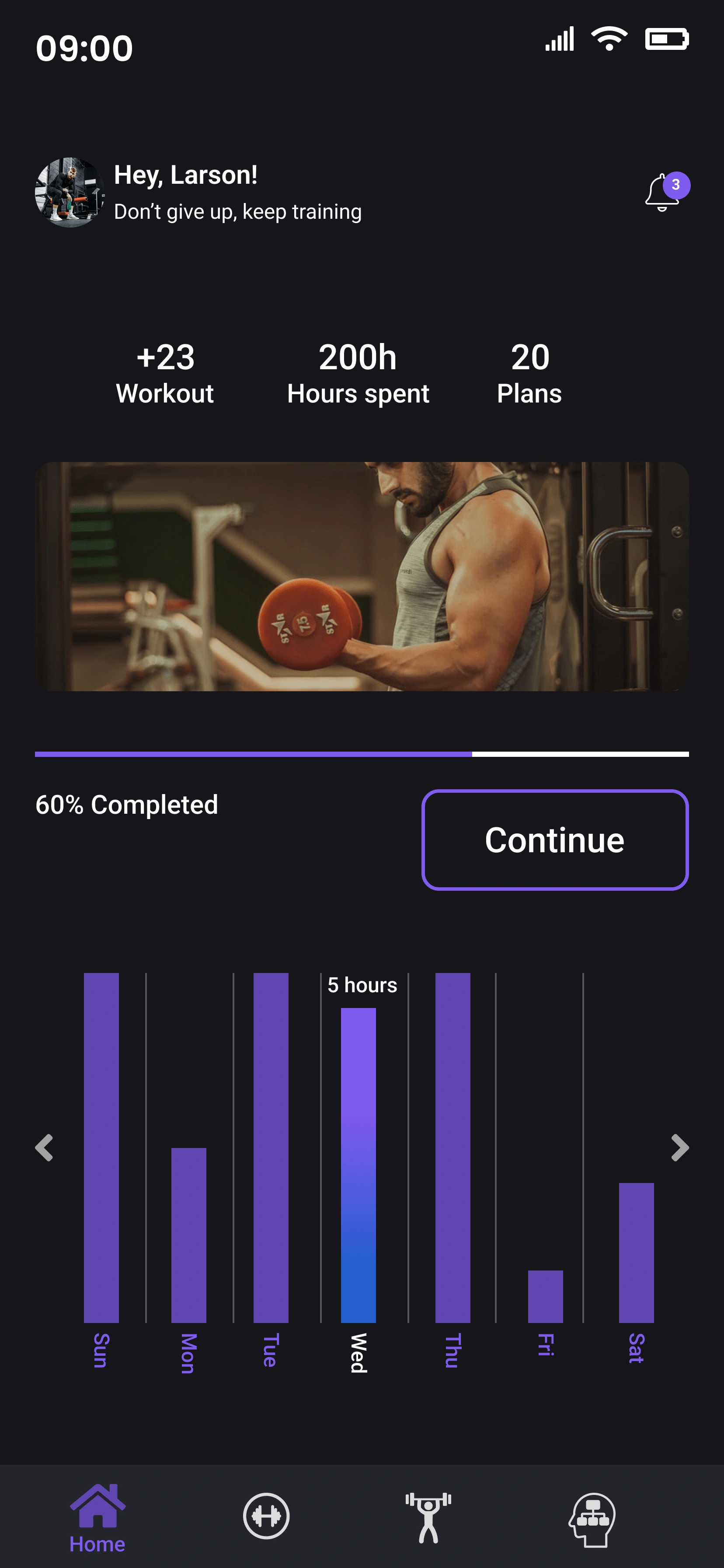Go to the next week in the chart
The width and height of the screenshot is (724, 1568).
[679, 1148]
